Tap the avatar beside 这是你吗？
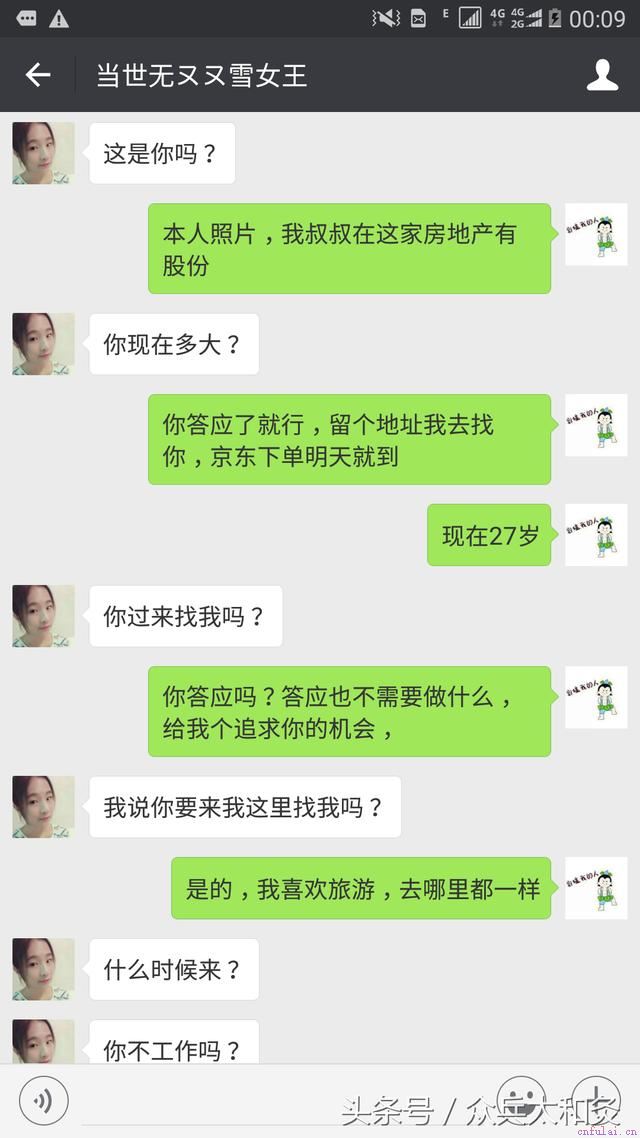Screen dimensions: 640x1138 pos(43,153)
